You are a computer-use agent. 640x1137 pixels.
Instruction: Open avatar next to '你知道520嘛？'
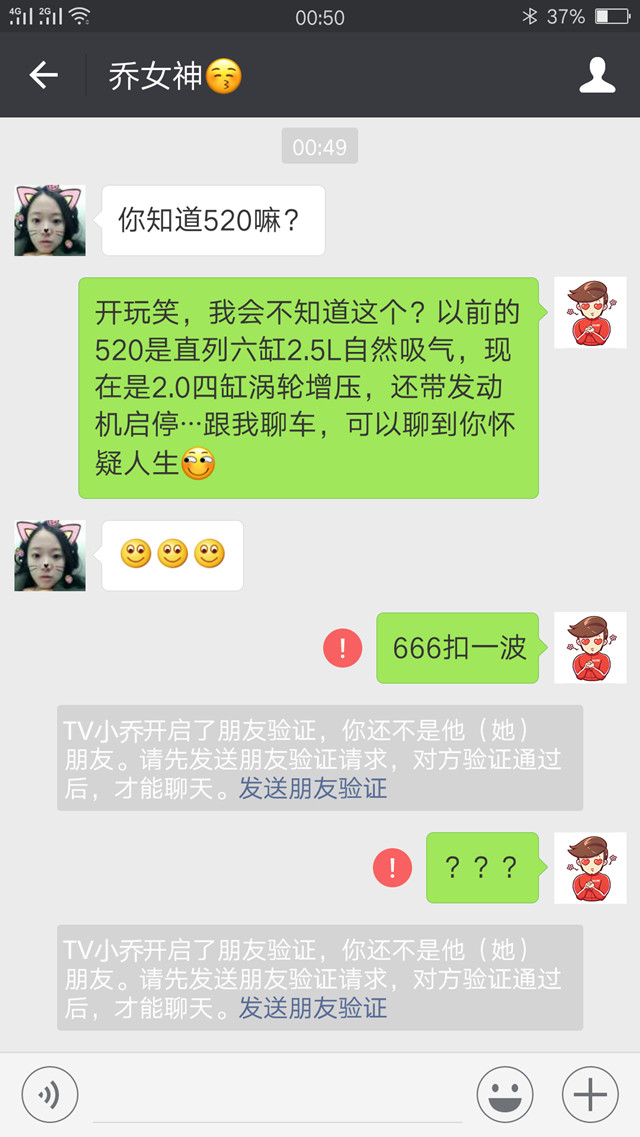(50, 220)
